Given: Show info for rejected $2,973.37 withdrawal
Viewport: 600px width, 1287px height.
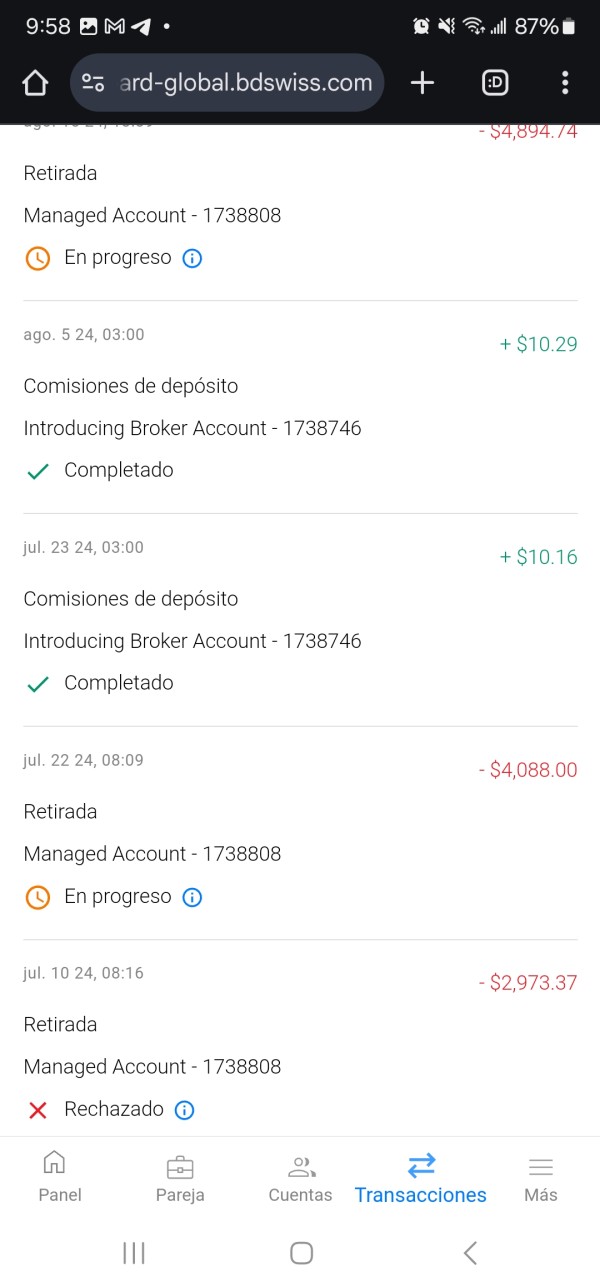Looking at the screenshot, I should 184,1110.
